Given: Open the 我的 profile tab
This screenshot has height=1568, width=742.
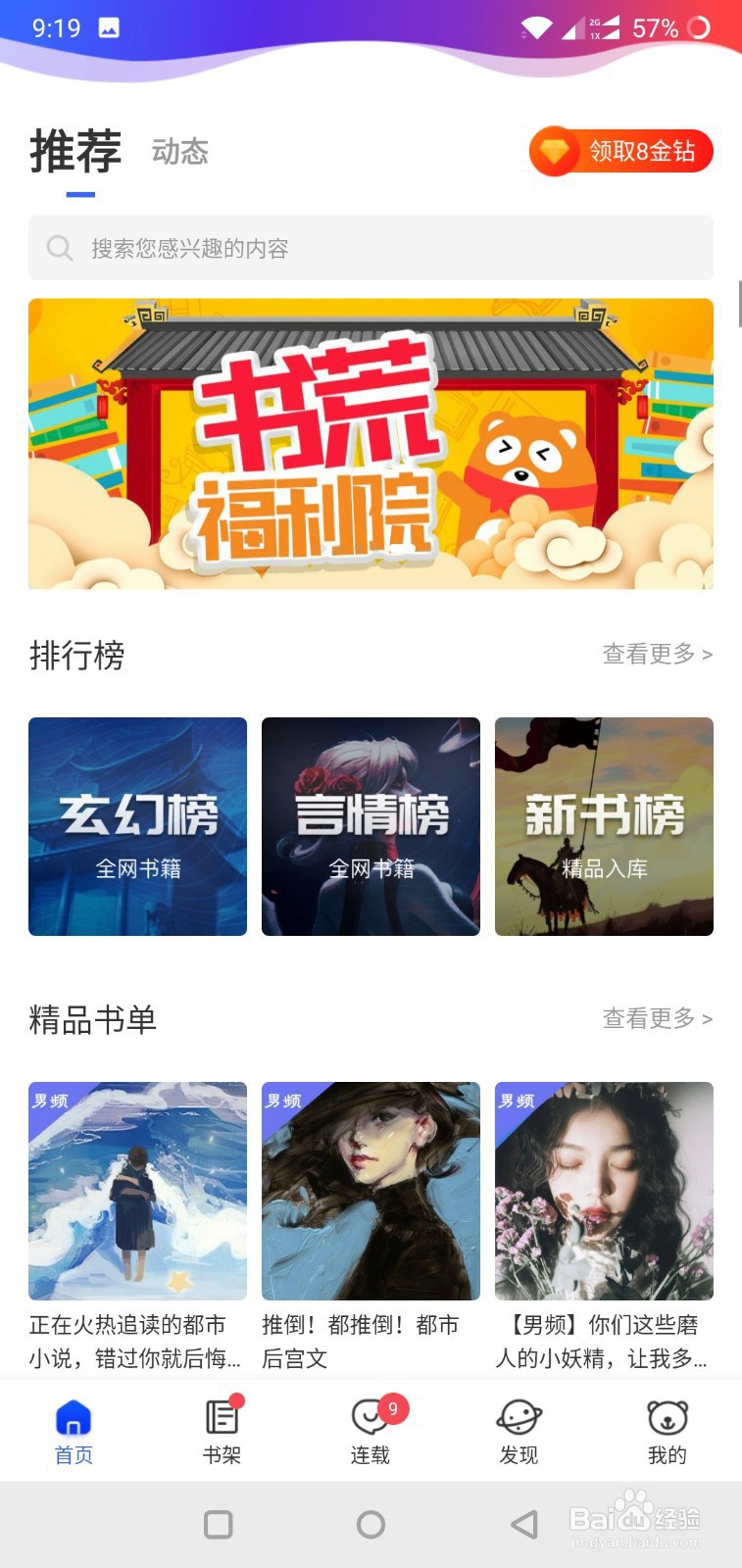Looking at the screenshot, I should [668, 1432].
